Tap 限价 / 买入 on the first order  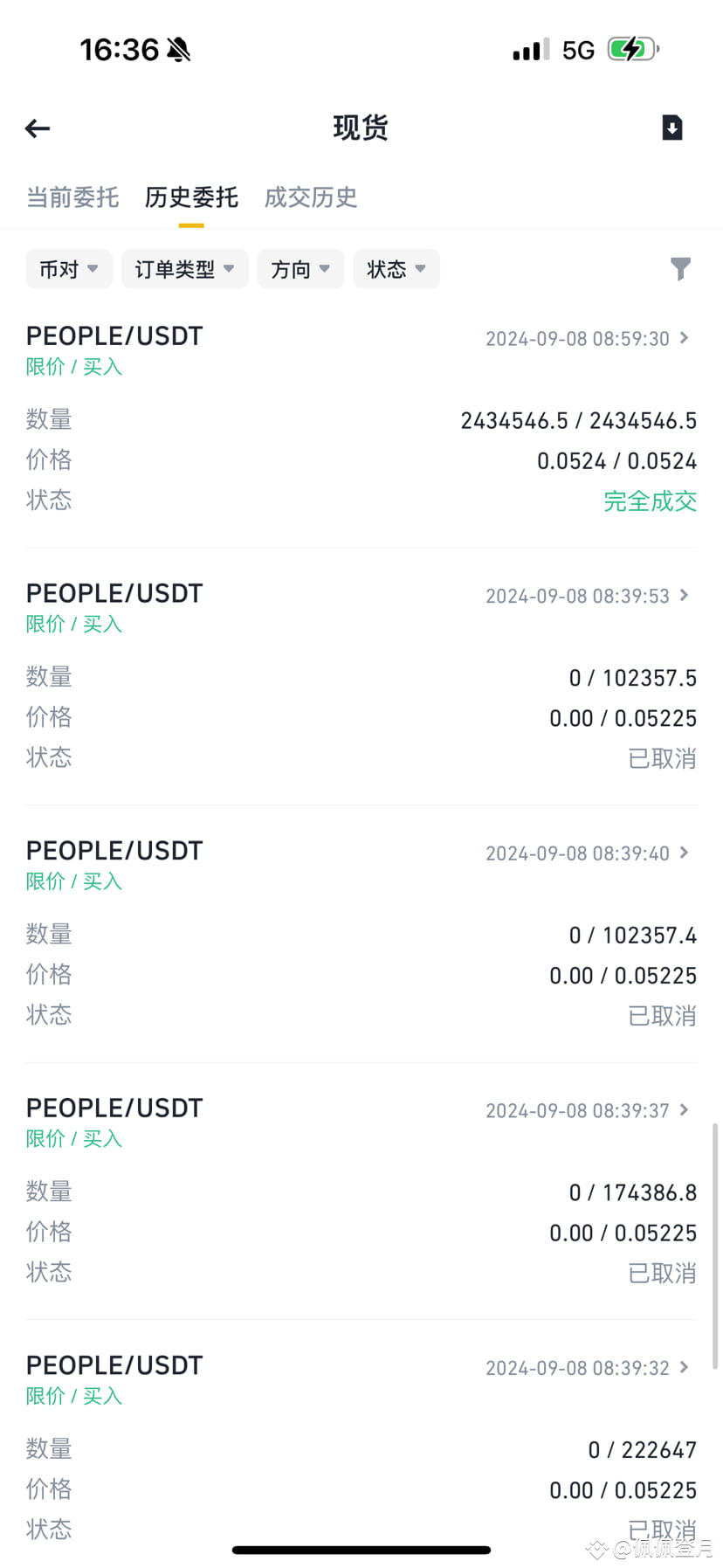tap(73, 366)
